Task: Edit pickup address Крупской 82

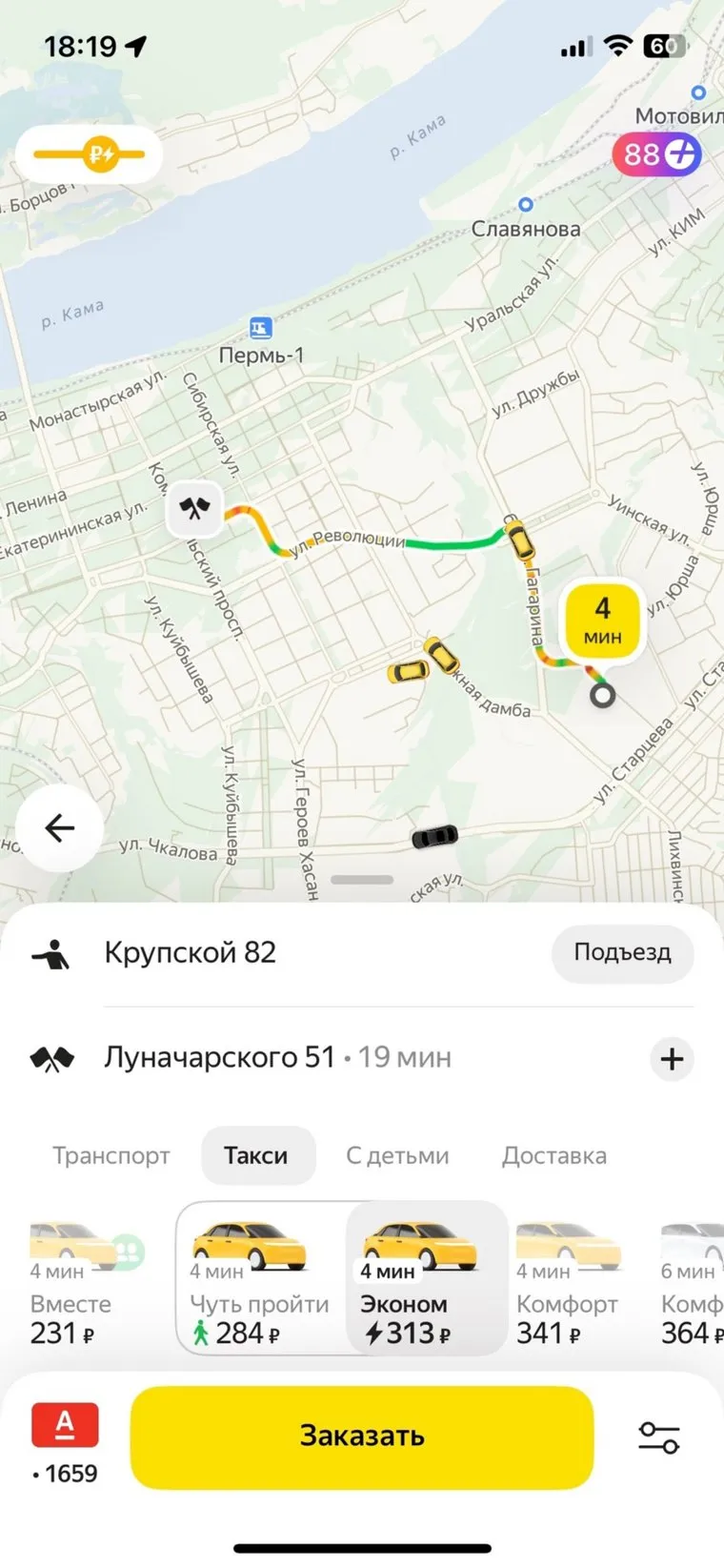Action: [x=191, y=952]
